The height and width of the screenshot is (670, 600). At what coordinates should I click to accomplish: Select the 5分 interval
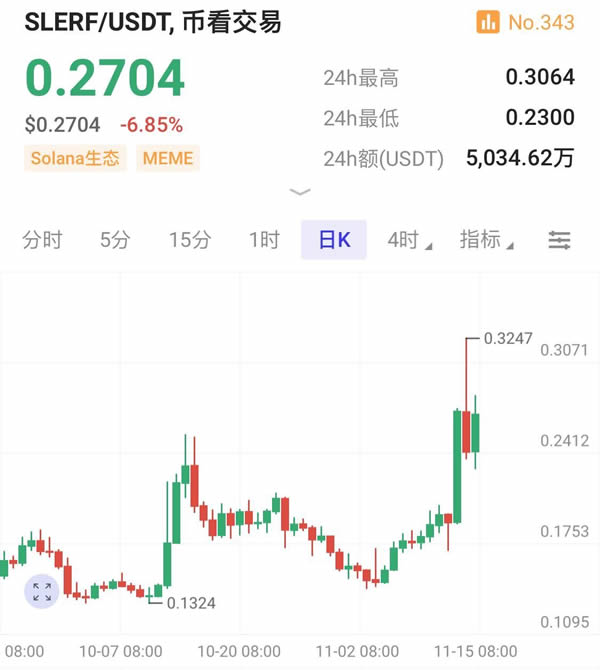pyautogui.click(x=115, y=240)
